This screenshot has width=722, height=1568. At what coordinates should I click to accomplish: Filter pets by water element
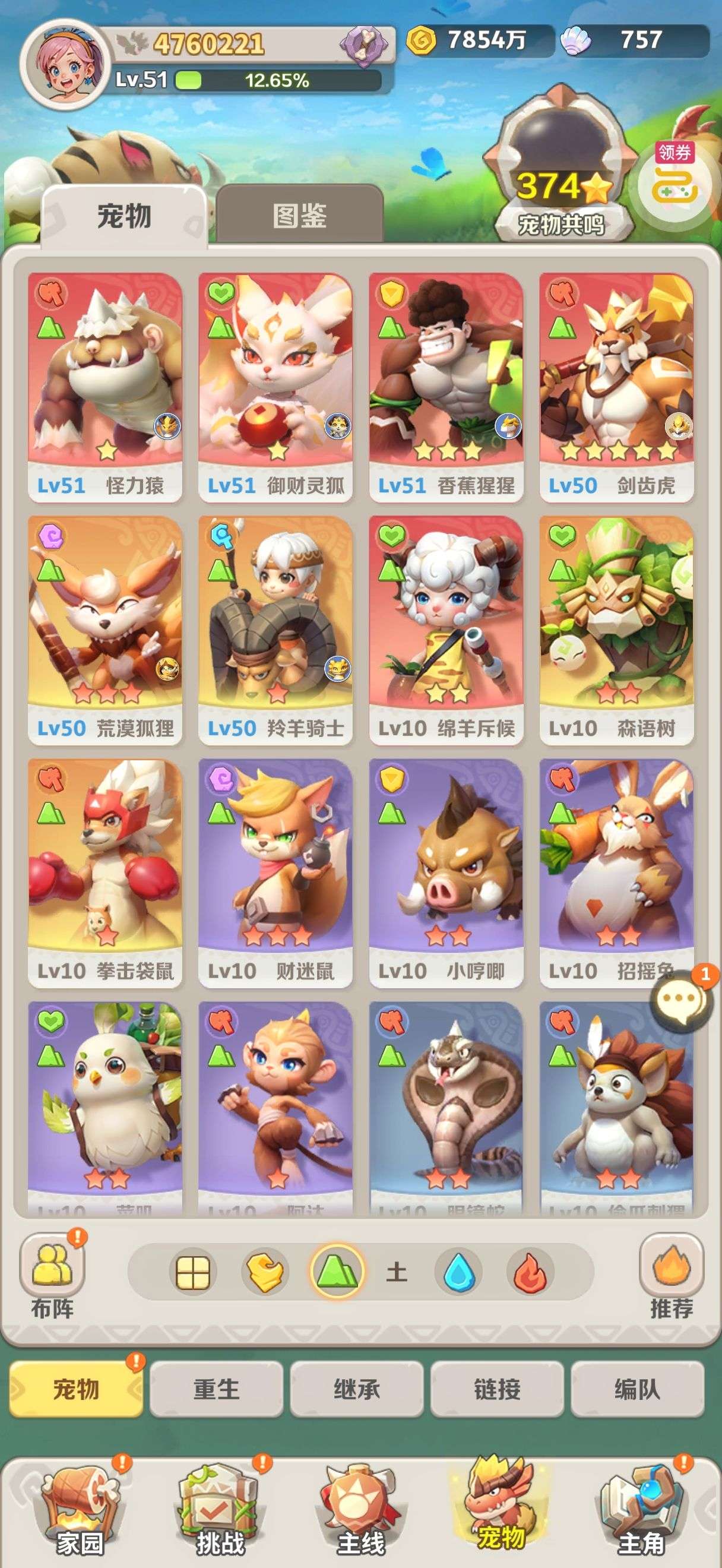pyautogui.click(x=458, y=1272)
